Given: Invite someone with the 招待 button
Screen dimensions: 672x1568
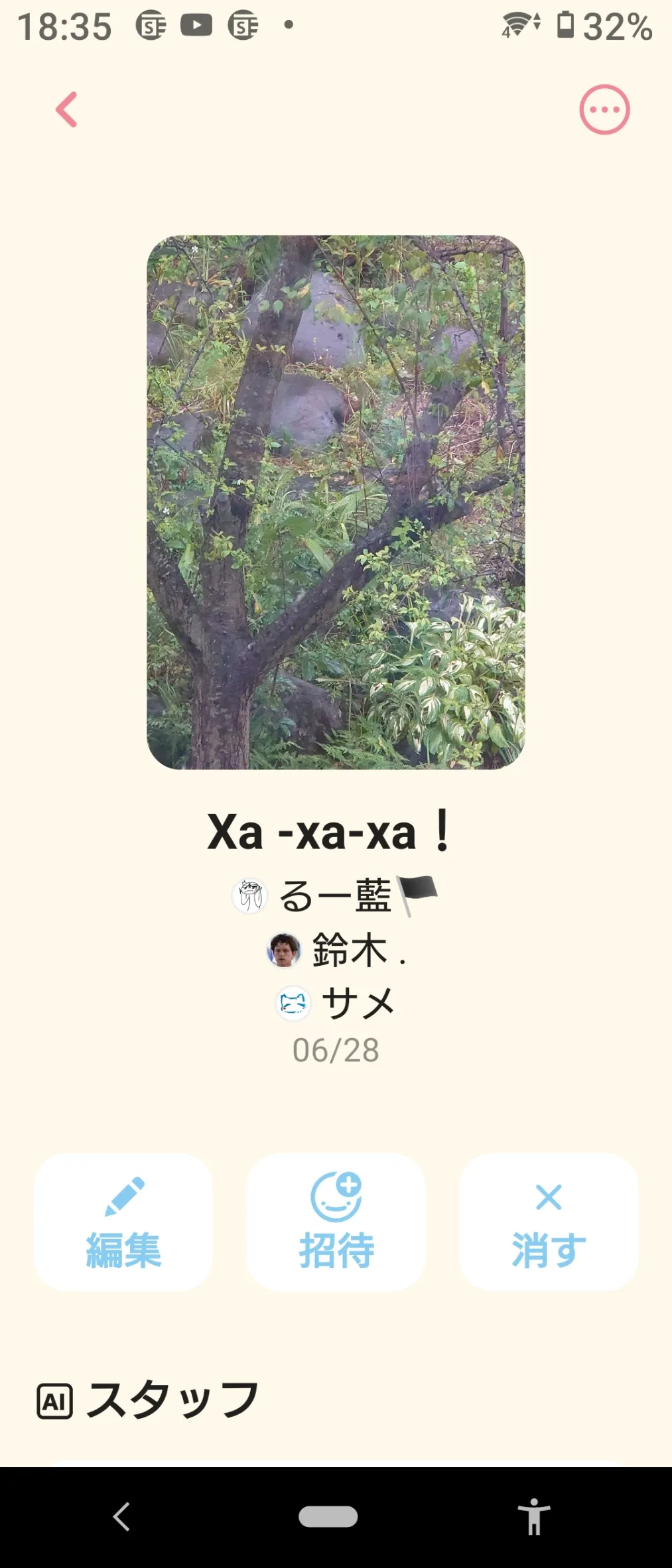Looking at the screenshot, I should (x=336, y=1221).
